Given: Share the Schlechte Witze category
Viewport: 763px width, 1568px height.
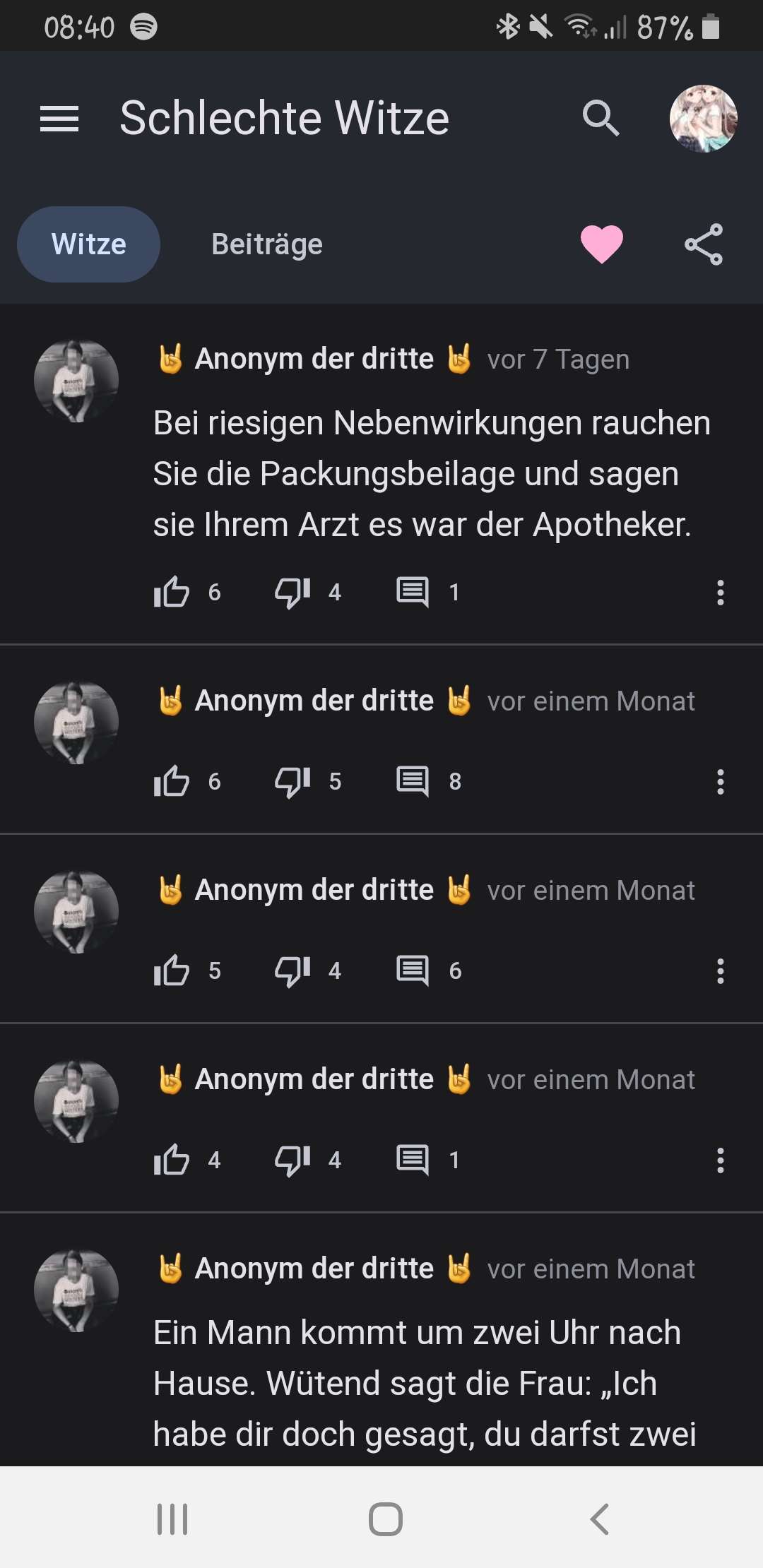Looking at the screenshot, I should pos(704,244).
